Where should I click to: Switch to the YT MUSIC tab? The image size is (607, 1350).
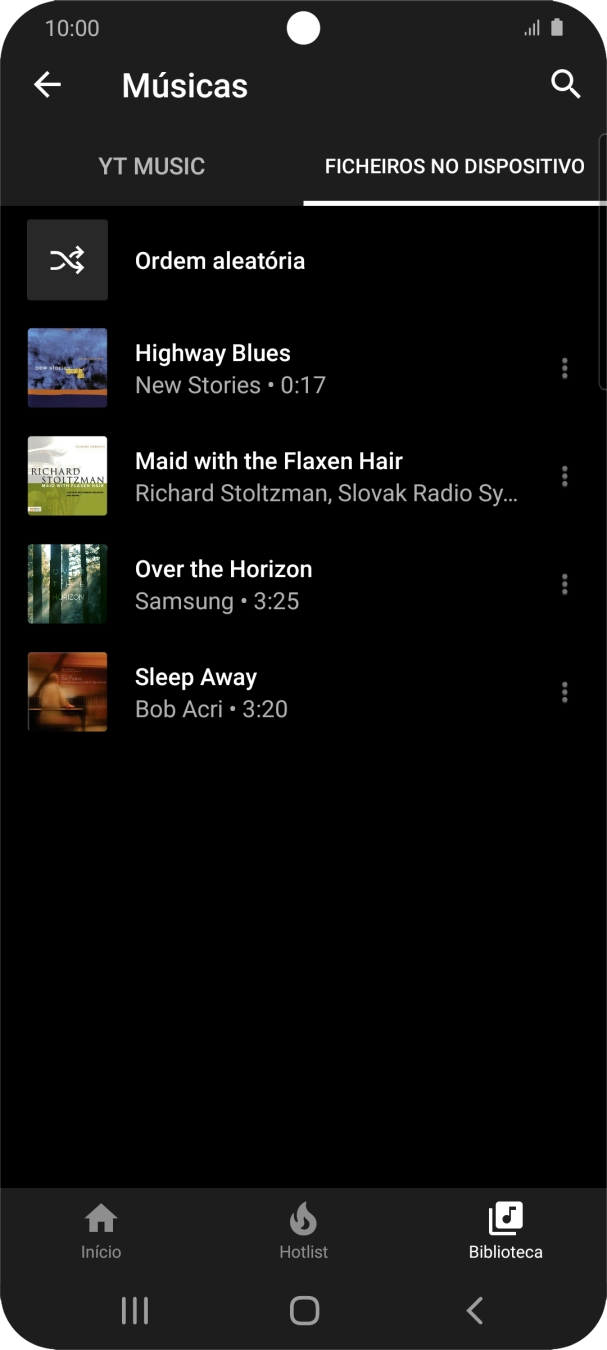pyautogui.click(x=152, y=166)
